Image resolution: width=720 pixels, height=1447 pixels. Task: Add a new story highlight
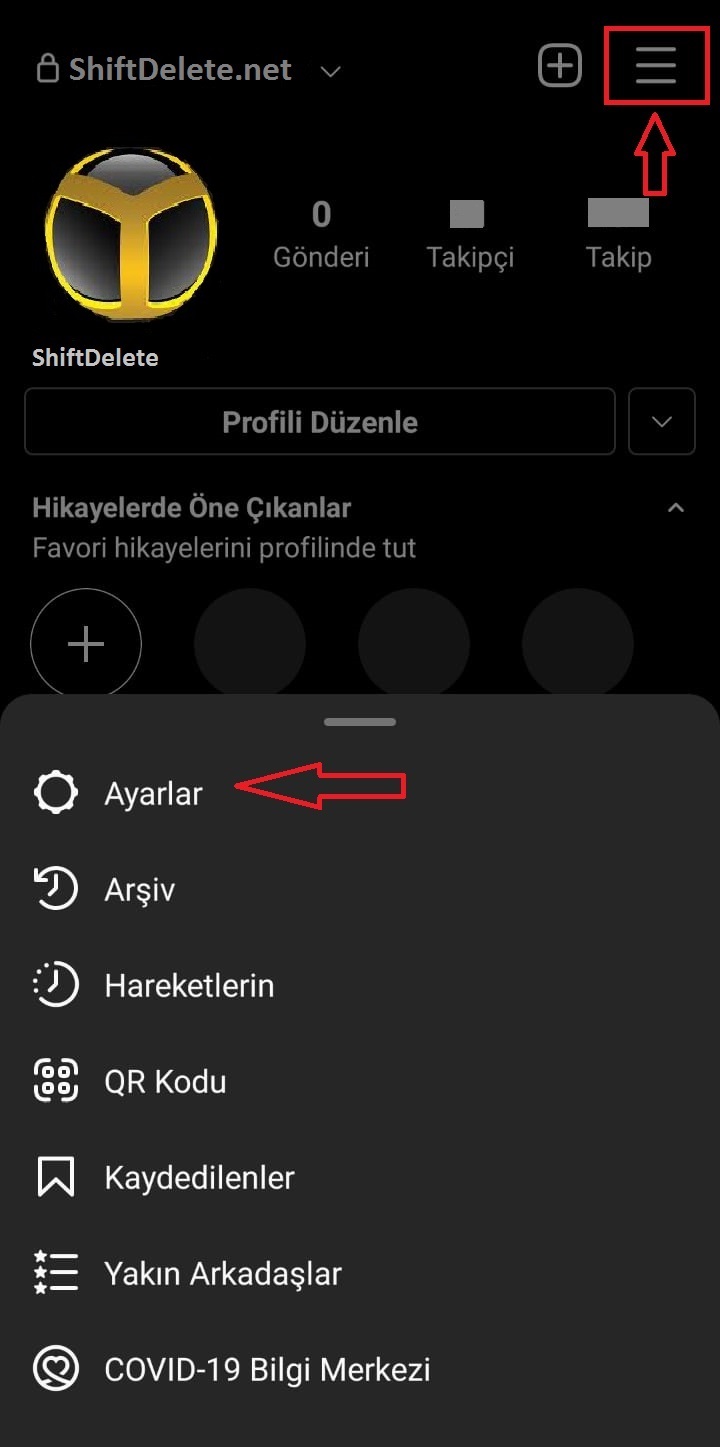[x=85, y=643]
